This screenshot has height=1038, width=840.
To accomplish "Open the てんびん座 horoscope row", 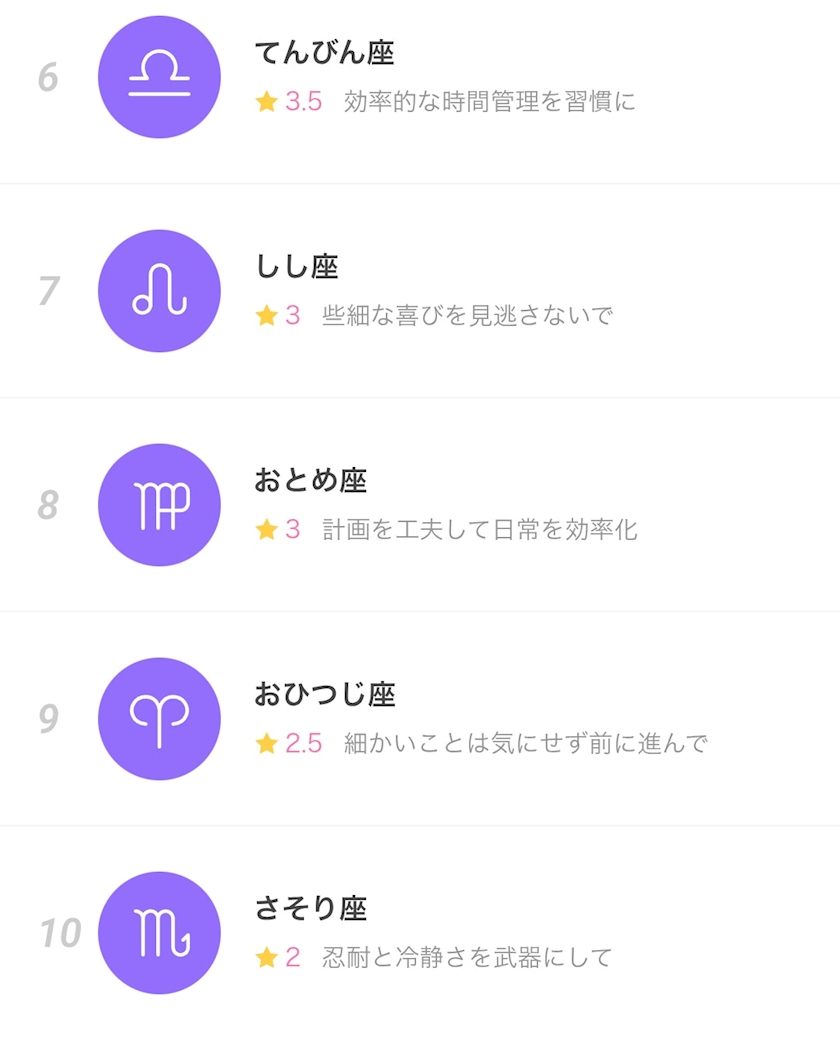I will pos(420,78).
